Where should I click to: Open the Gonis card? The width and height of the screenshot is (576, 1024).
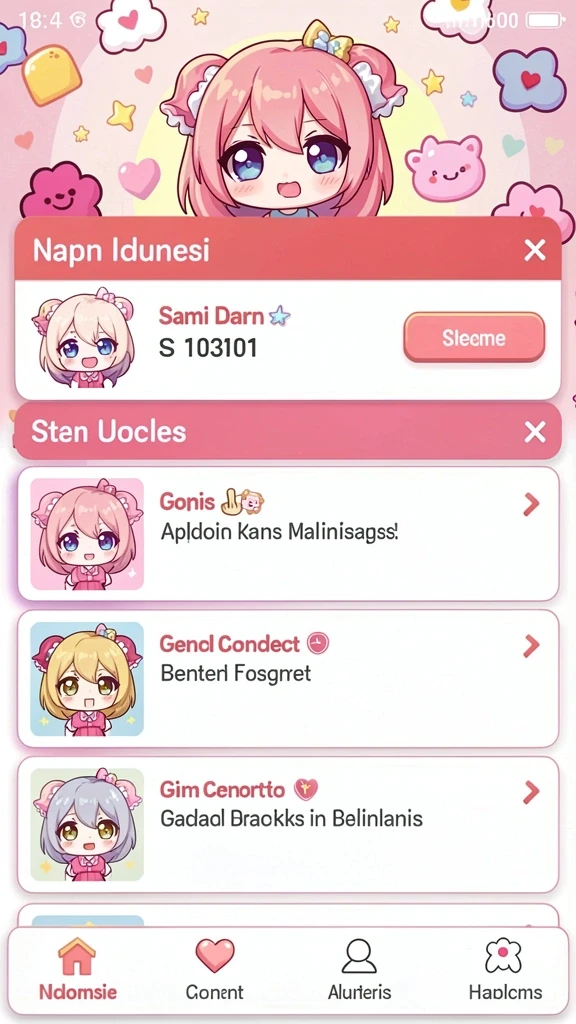click(x=288, y=534)
